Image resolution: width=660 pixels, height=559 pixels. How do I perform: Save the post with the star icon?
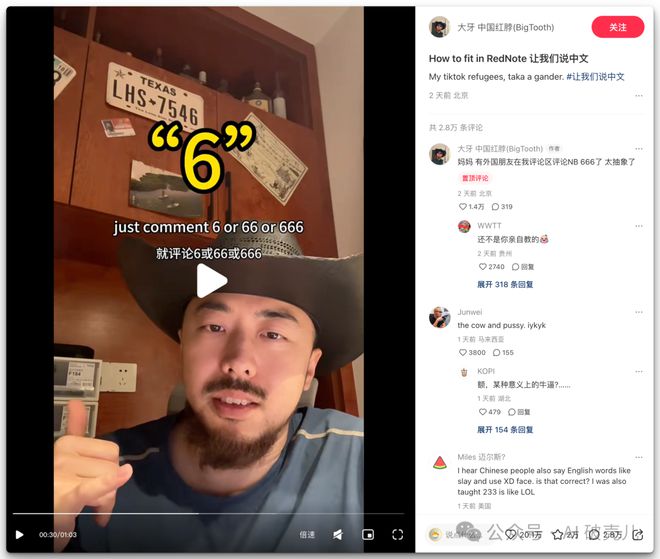tap(557, 535)
